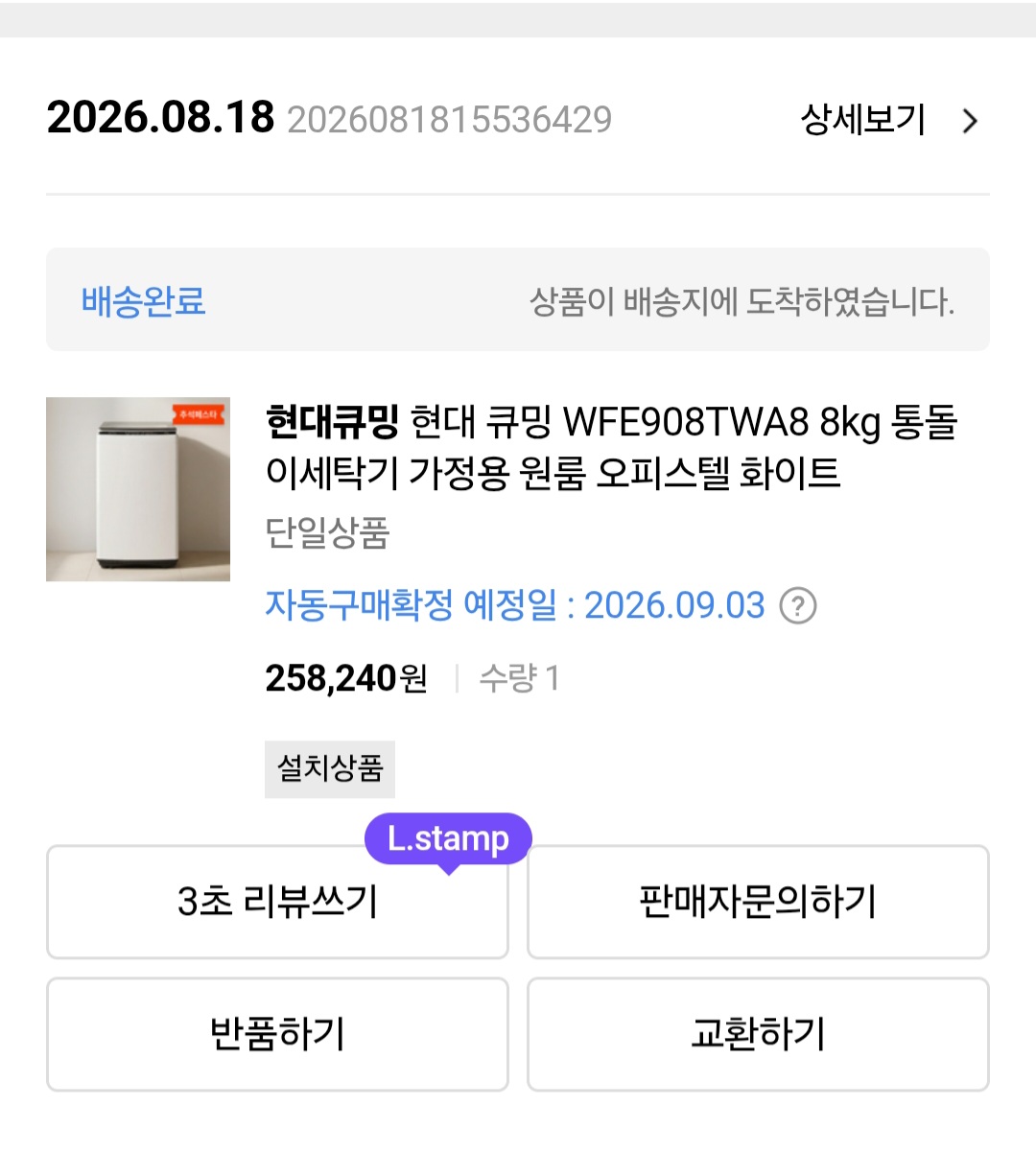
Task: Write a review with 3초 리뷰쓰기
Action: pyautogui.click(x=277, y=902)
